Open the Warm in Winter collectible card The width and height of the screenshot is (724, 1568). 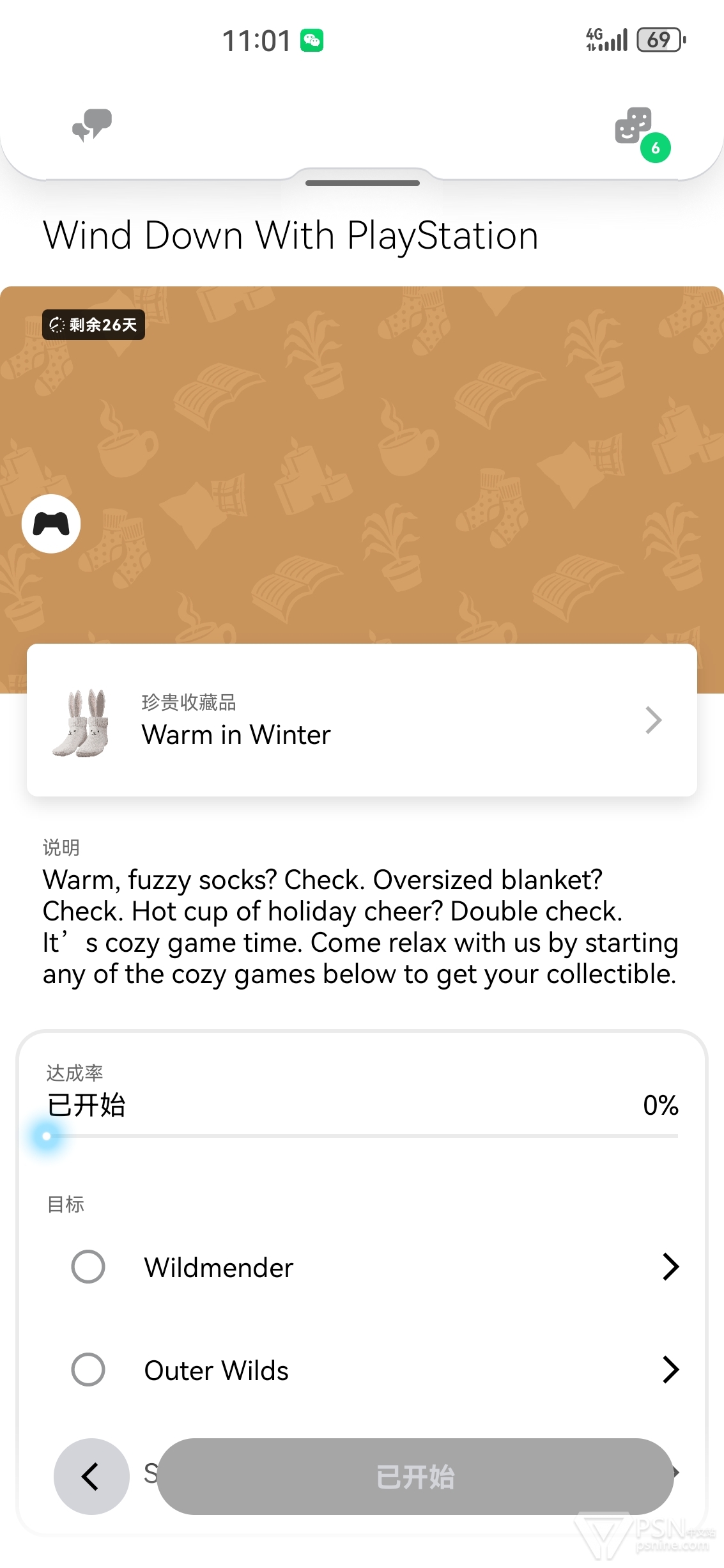point(362,720)
